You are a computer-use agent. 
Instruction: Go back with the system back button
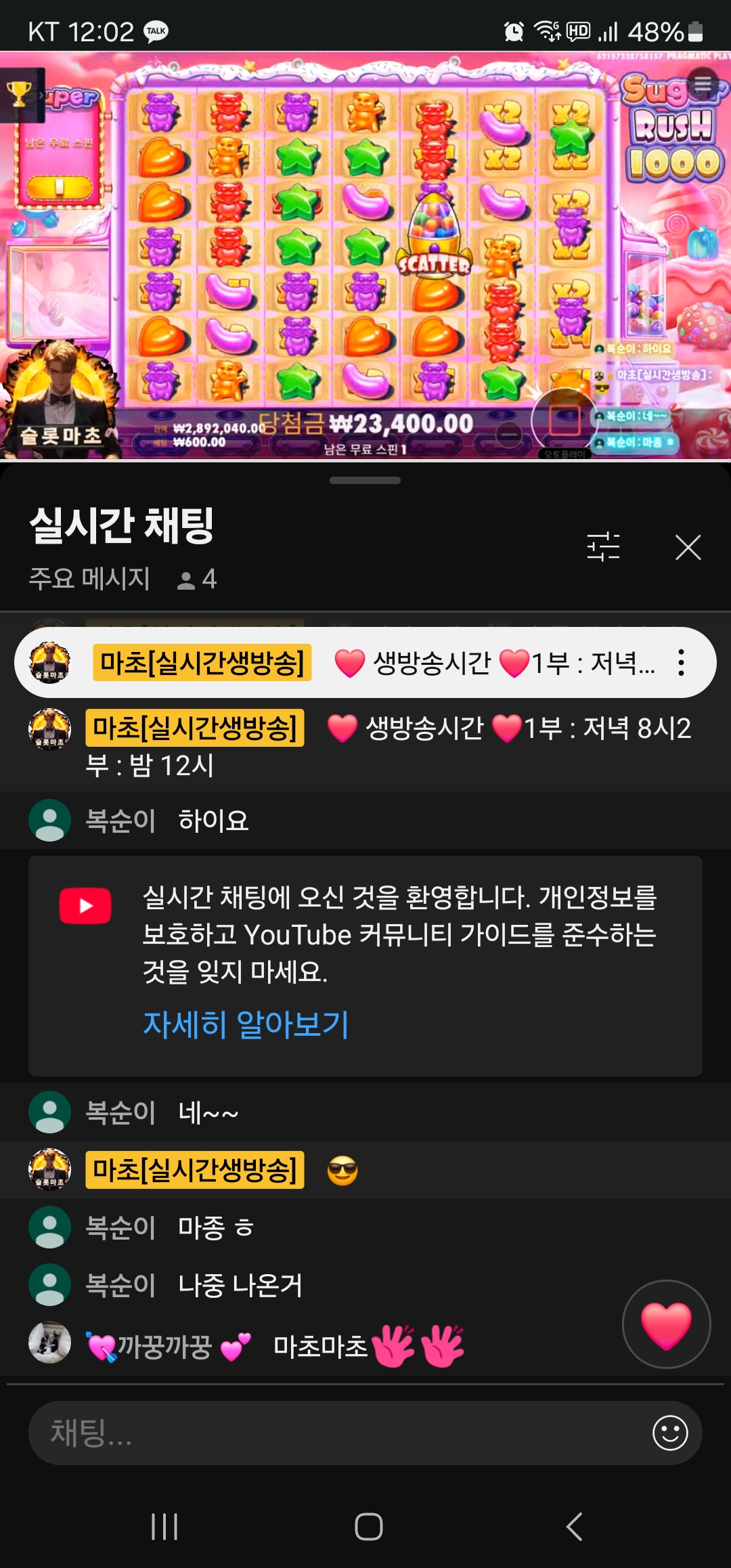click(x=574, y=1527)
